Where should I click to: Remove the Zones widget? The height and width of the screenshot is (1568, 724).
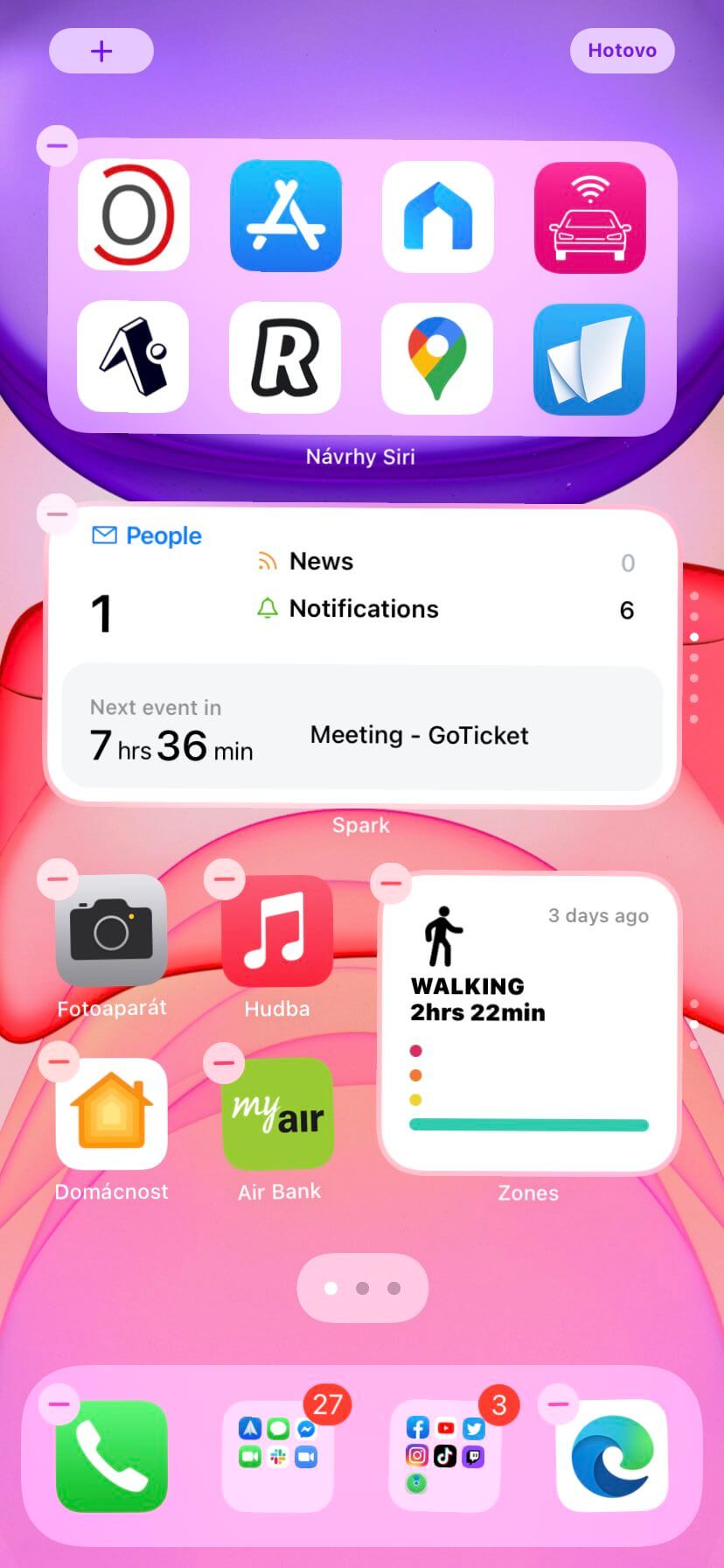(392, 883)
